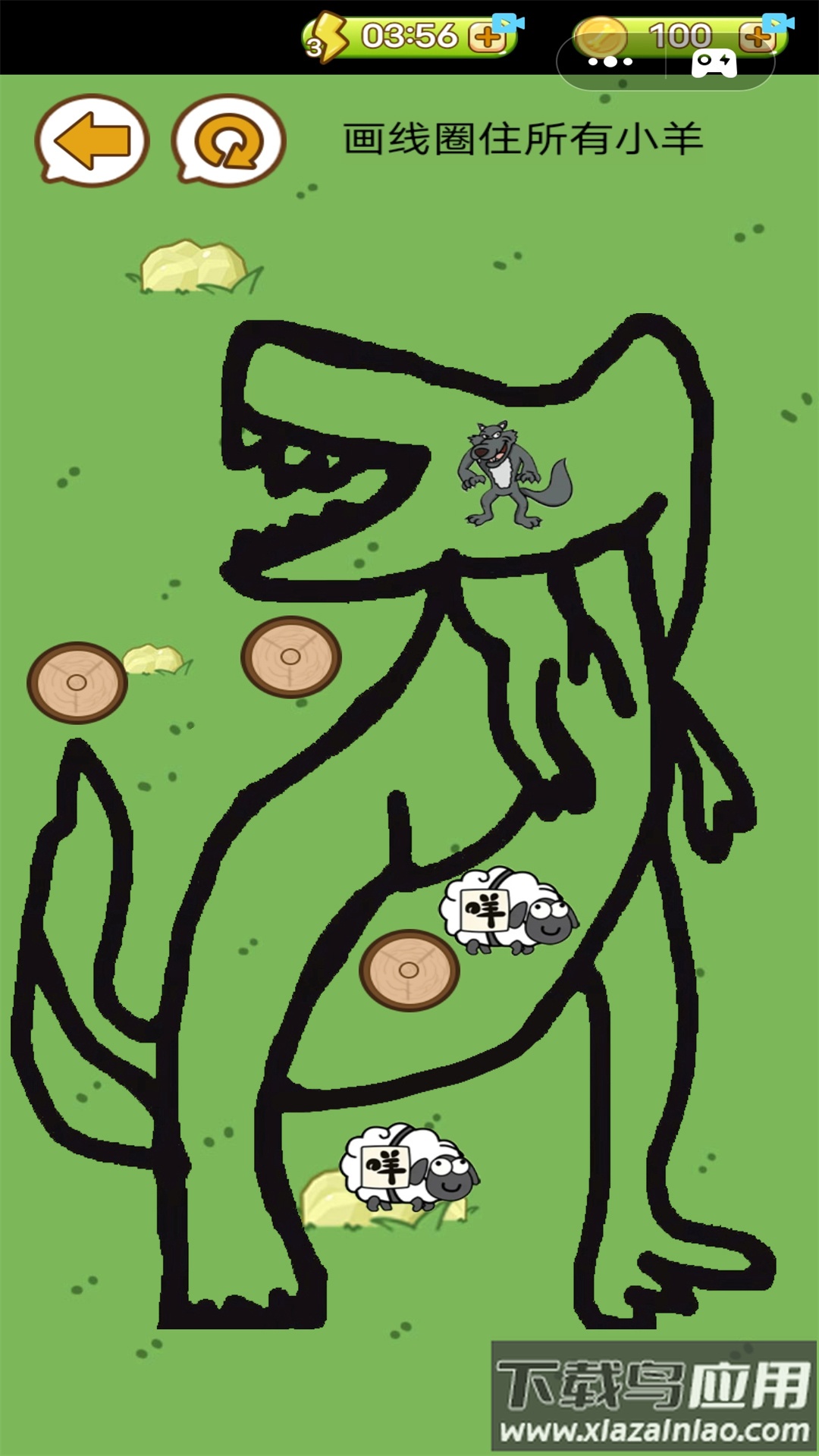The height and width of the screenshot is (1456, 819).
Task: Open the three-dot mini program menu
Action: pos(610,62)
